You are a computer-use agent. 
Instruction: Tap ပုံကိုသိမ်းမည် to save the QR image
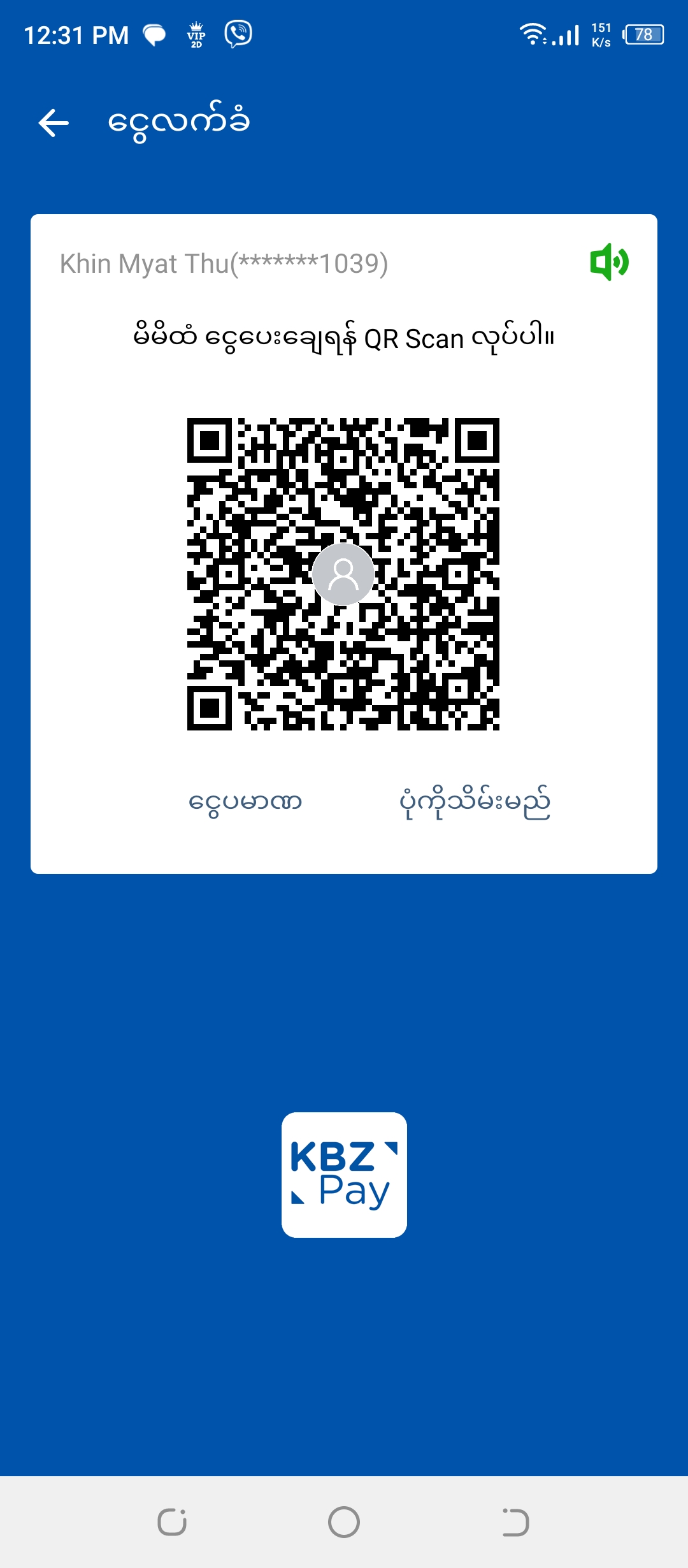click(x=475, y=802)
